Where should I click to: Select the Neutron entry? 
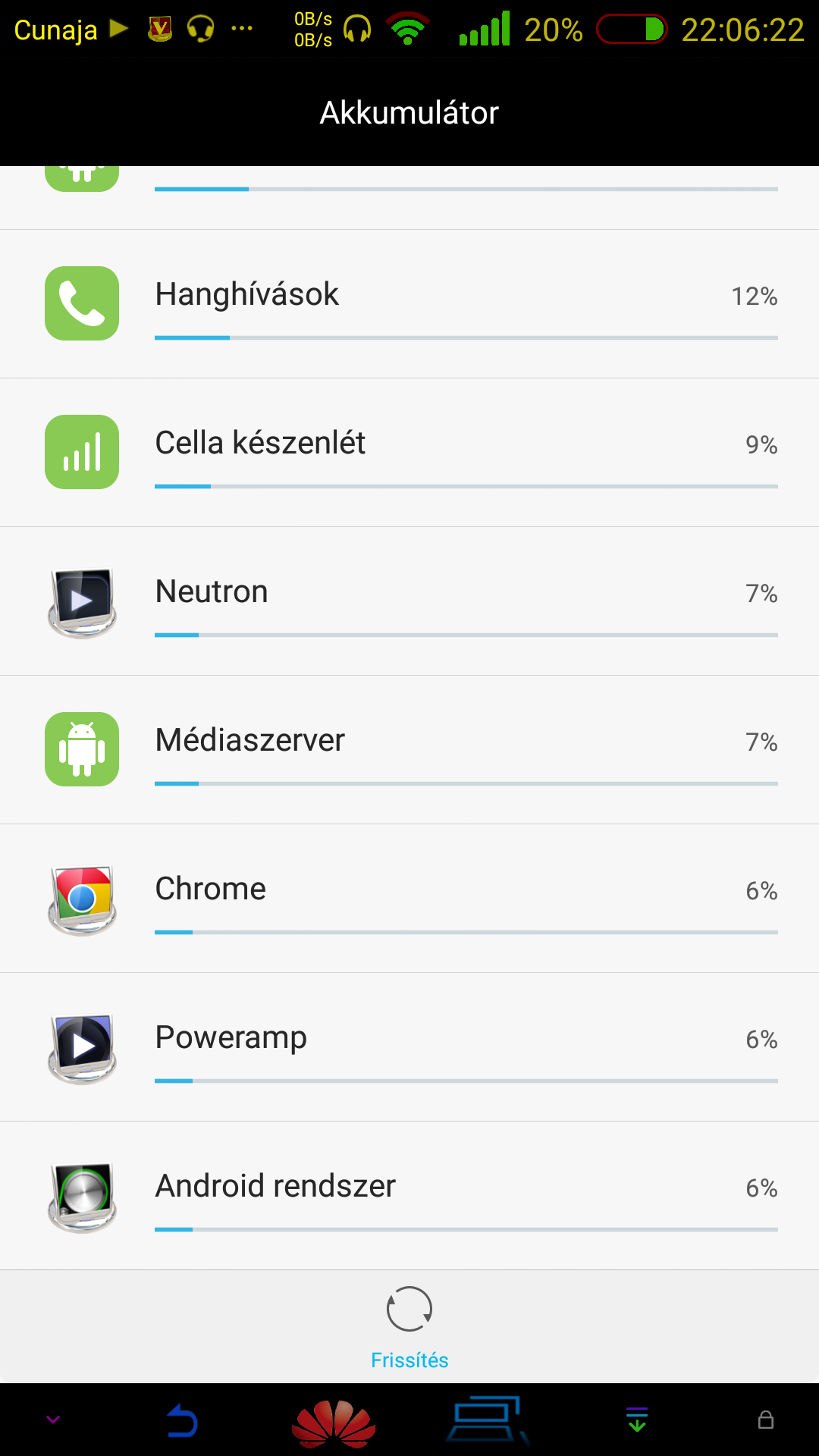[x=409, y=601]
